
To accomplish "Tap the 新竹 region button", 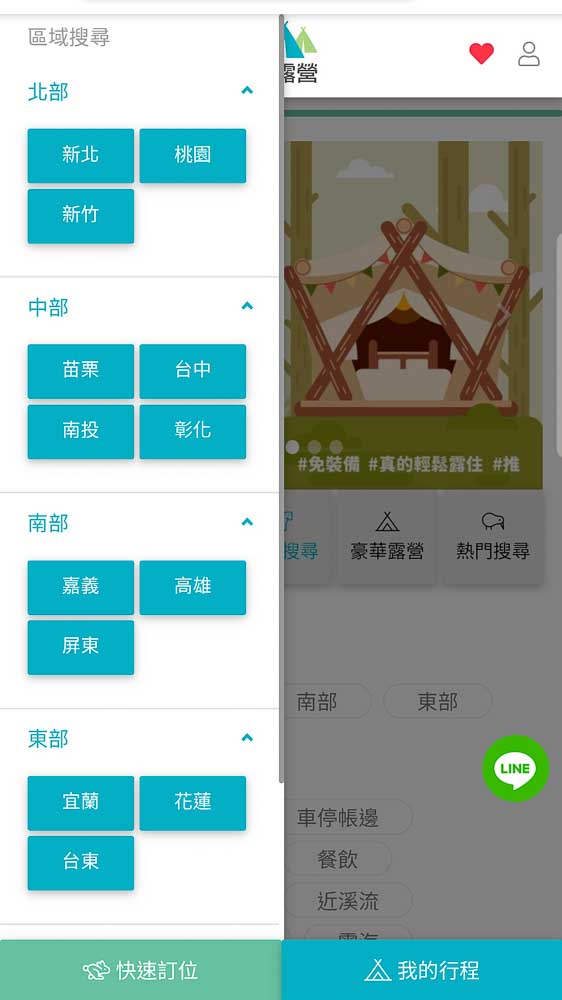I will pyautogui.click(x=80, y=216).
